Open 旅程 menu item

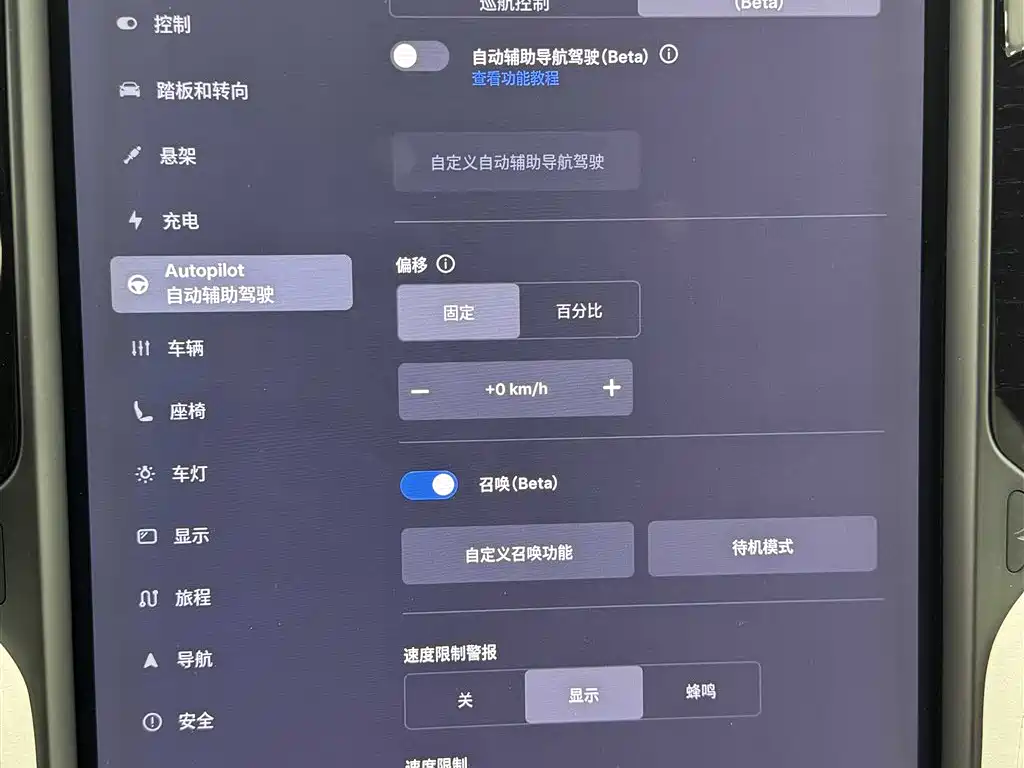click(192, 598)
